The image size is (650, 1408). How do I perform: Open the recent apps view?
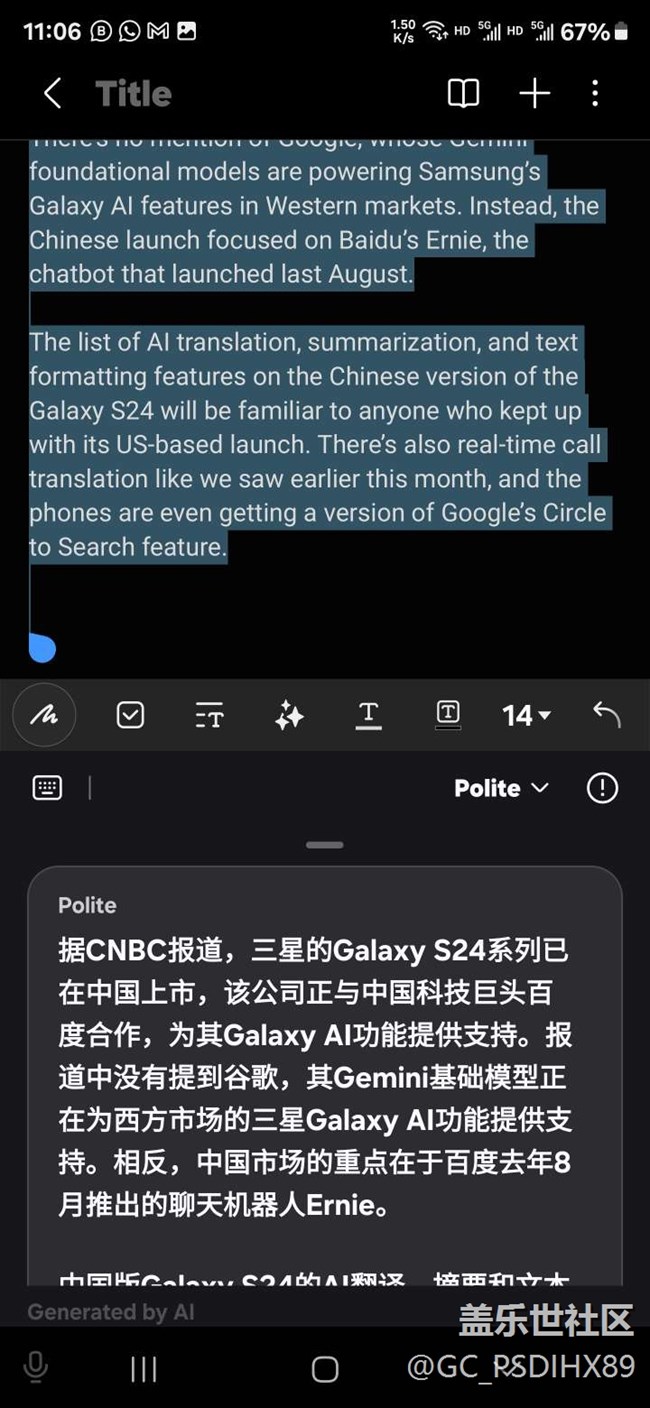click(x=144, y=1369)
